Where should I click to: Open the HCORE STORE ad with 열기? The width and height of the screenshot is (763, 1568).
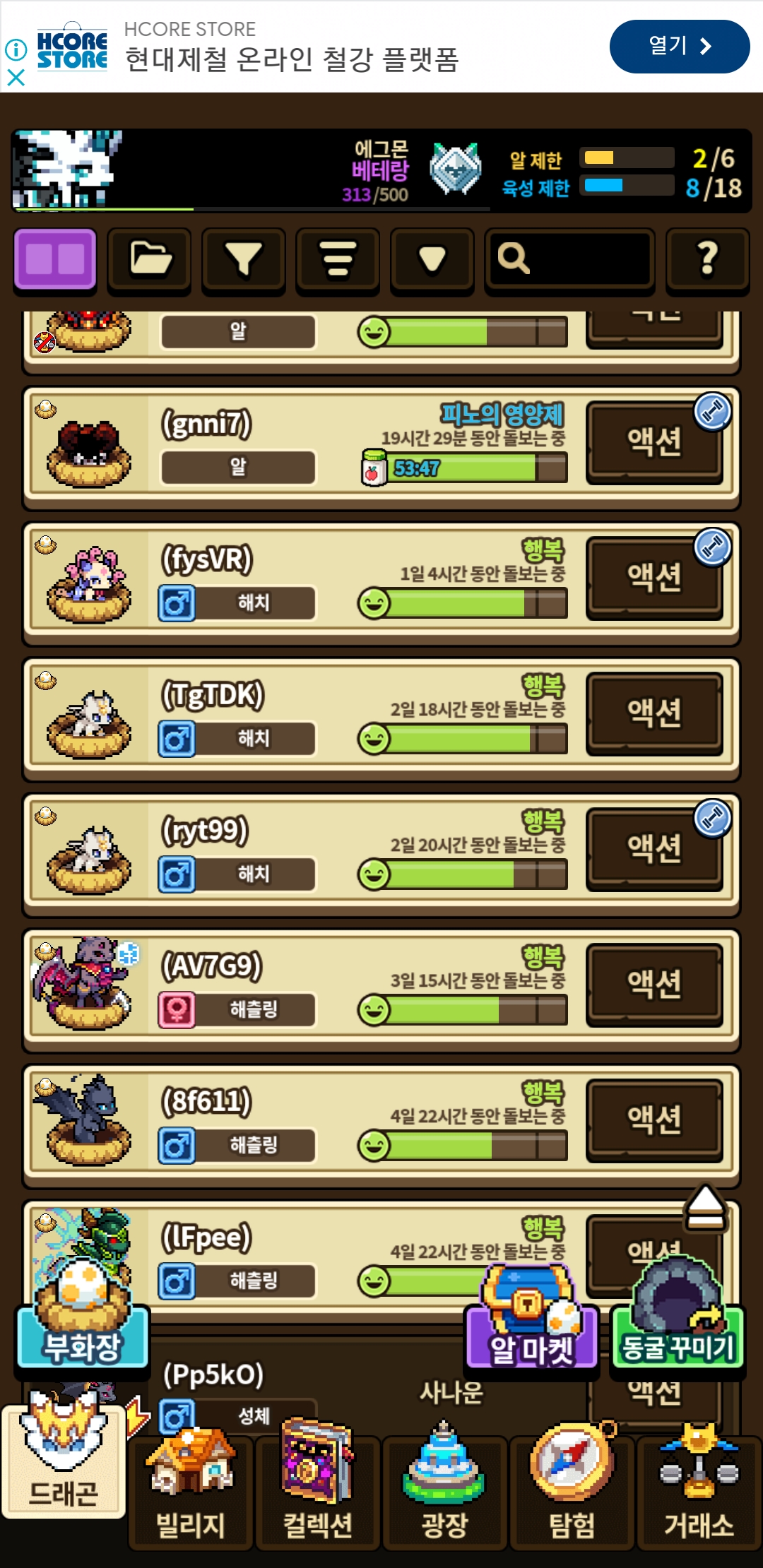point(679,47)
